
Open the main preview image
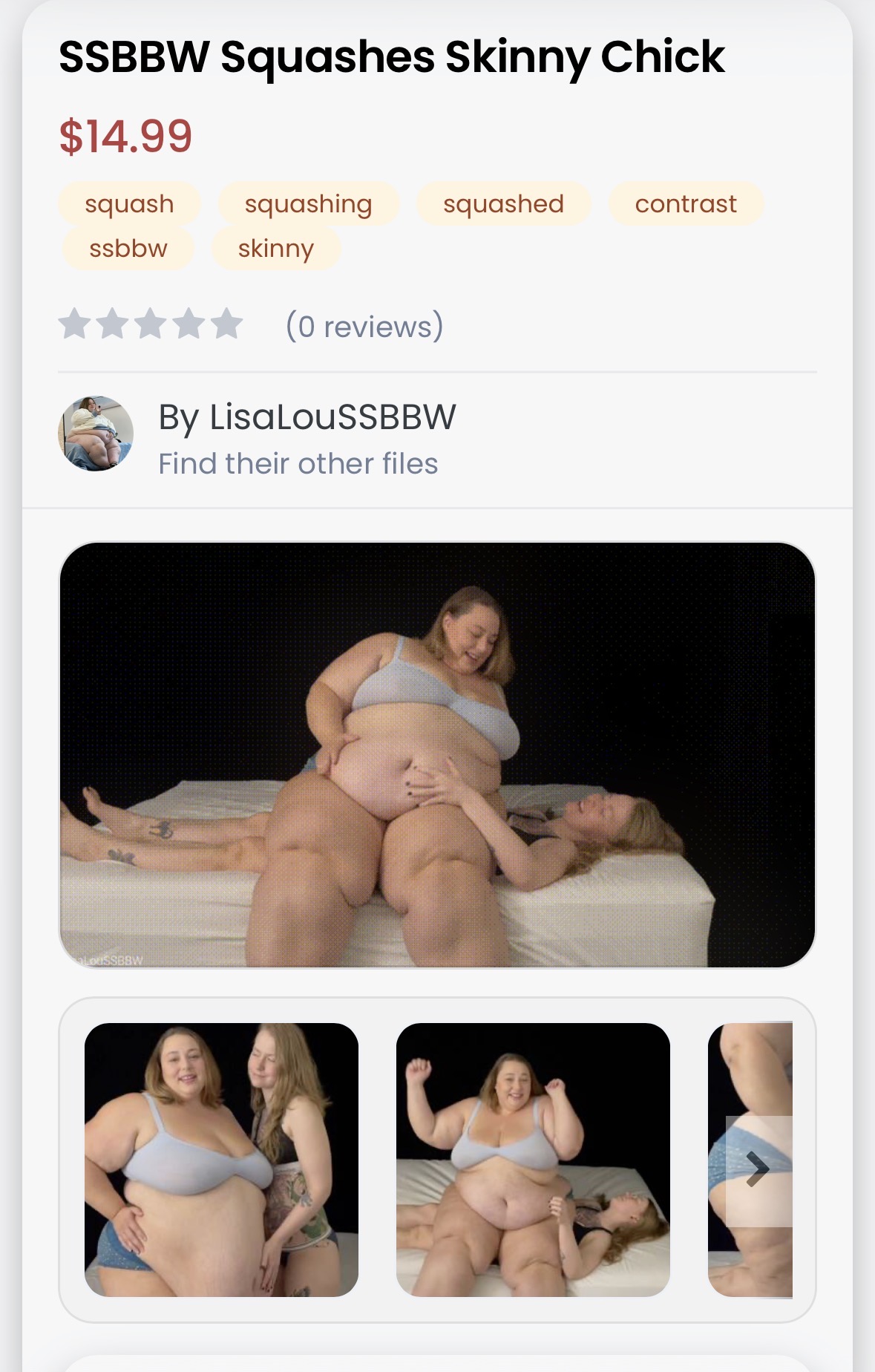437,755
